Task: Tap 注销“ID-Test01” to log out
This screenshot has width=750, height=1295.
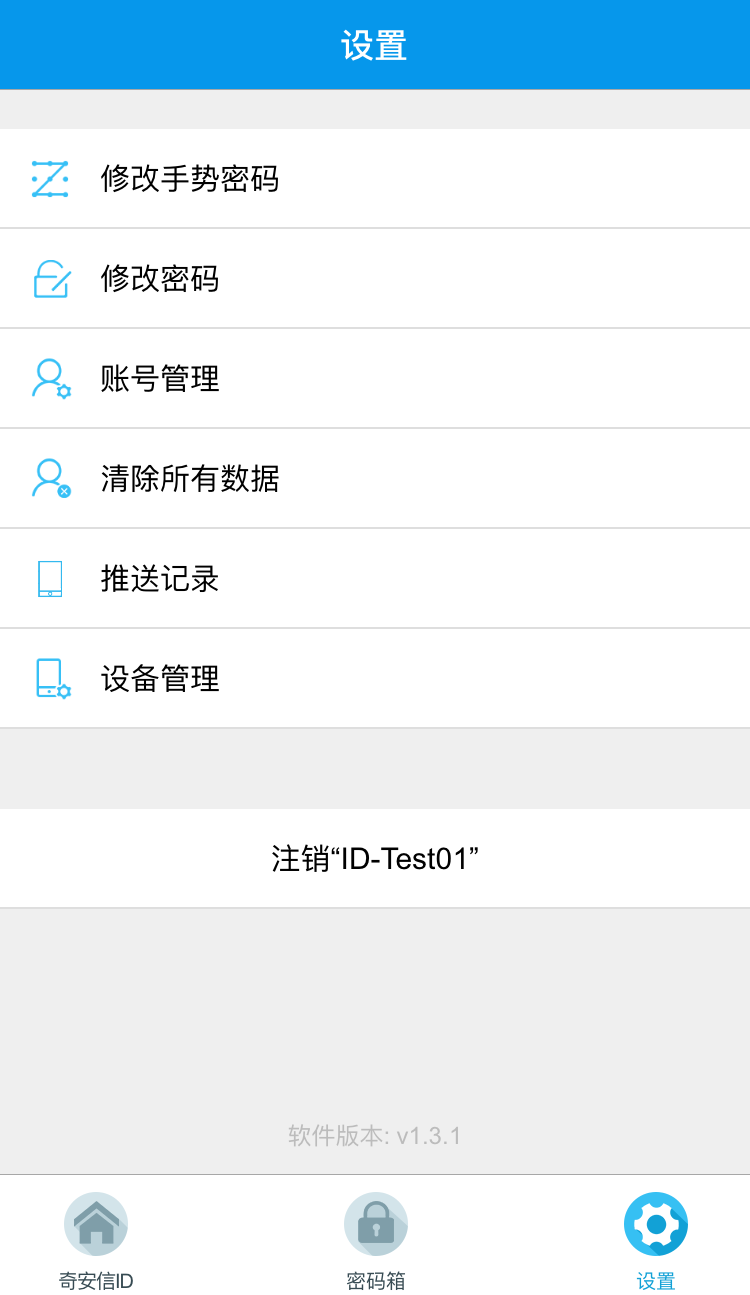Action: click(x=375, y=859)
